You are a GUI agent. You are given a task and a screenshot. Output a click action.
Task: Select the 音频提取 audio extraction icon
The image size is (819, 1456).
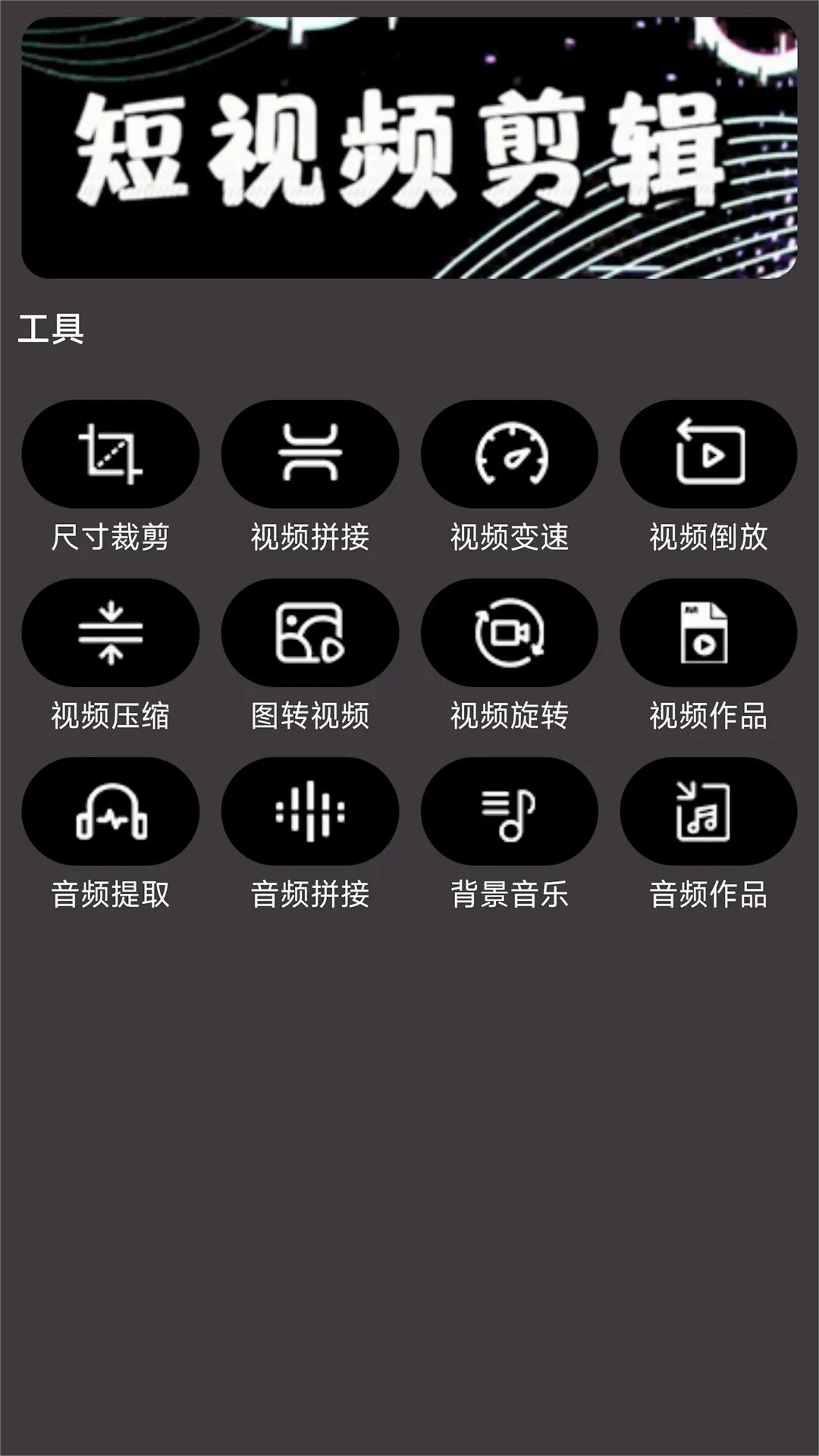[110, 811]
